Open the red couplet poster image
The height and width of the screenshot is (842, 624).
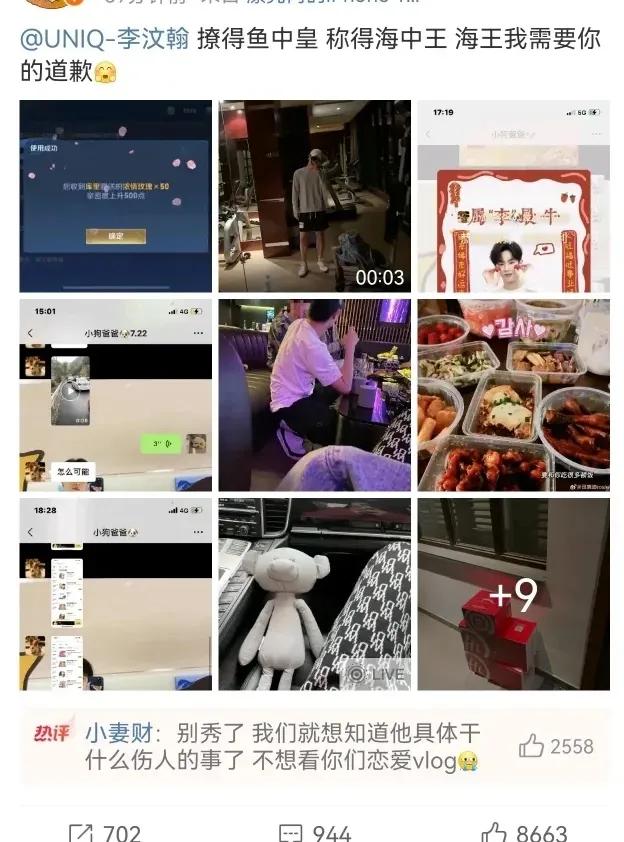point(513,196)
